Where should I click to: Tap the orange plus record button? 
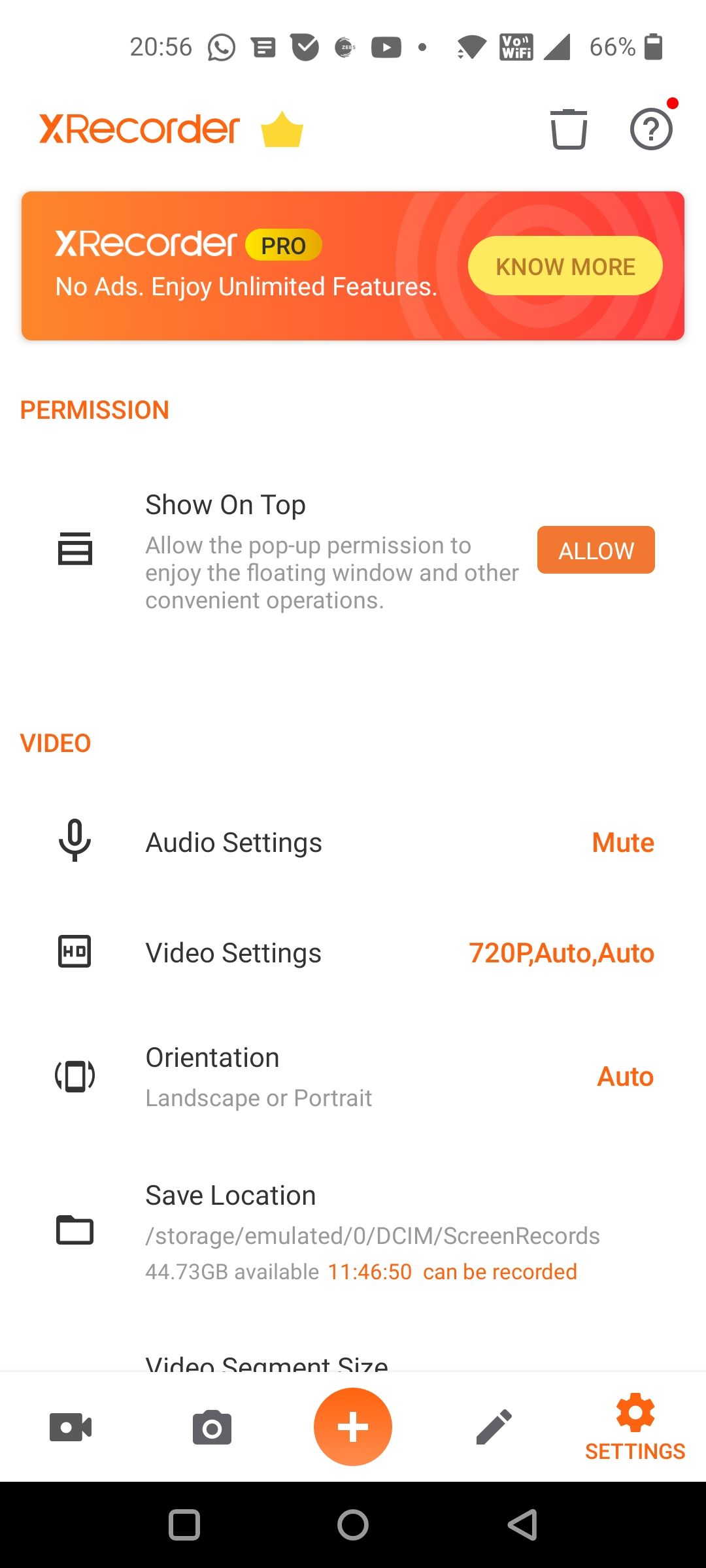click(353, 1426)
